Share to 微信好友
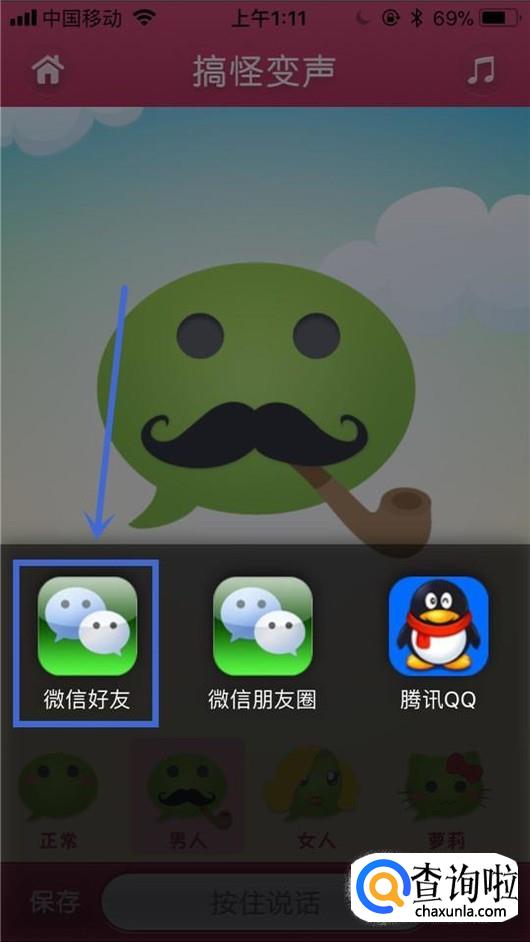The width and height of the screenshot is (530, 942). click(87, 643)
